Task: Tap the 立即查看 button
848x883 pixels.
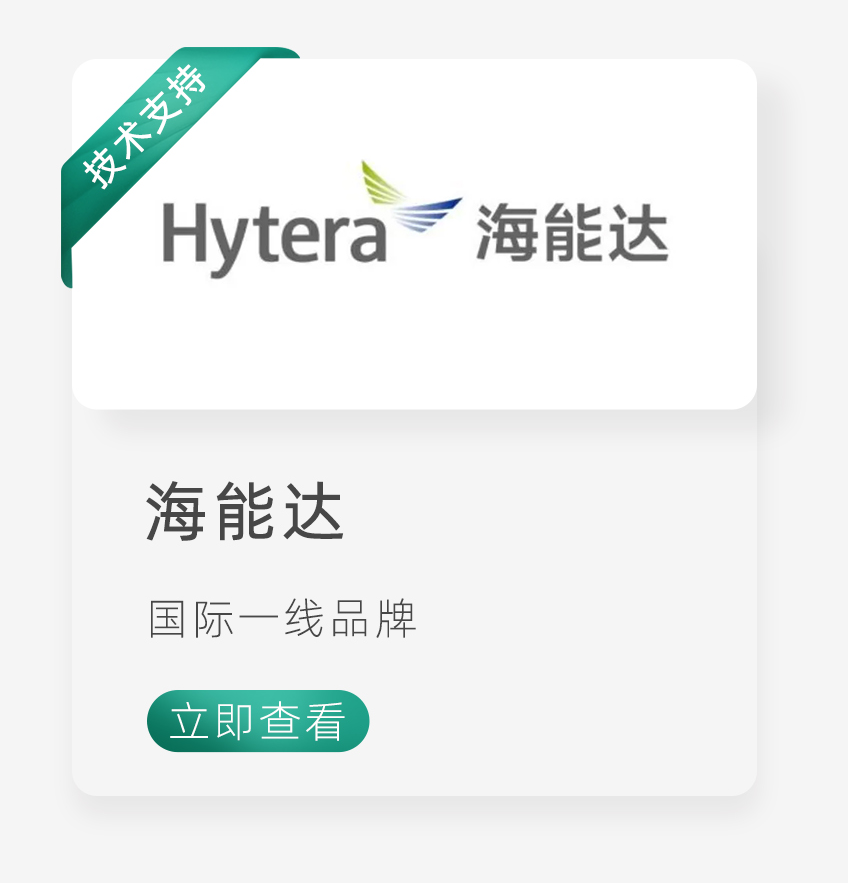Action: 258,721
